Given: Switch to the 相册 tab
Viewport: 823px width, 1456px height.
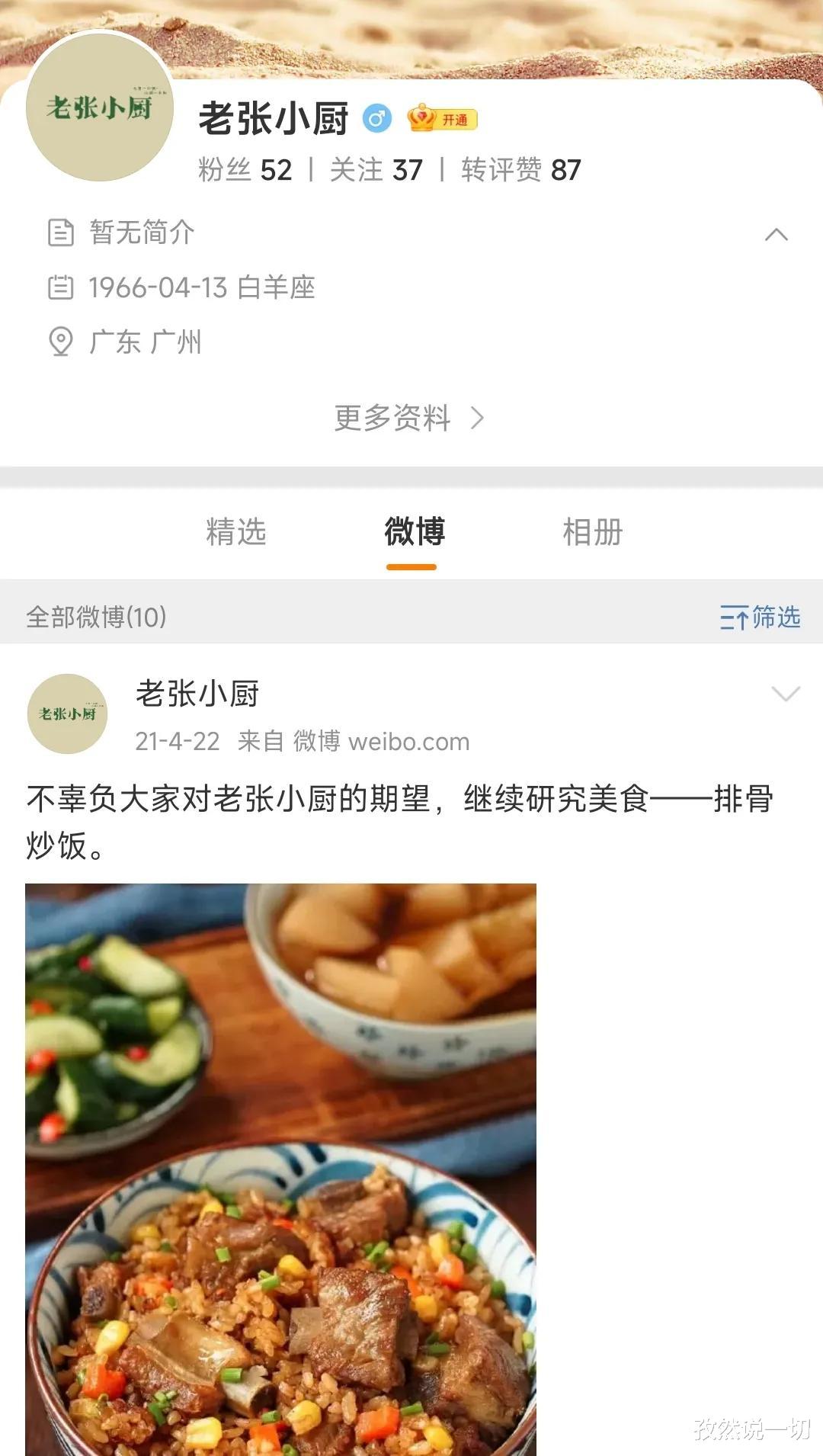Looking at the screenshot, I should (x=592, y=534).
